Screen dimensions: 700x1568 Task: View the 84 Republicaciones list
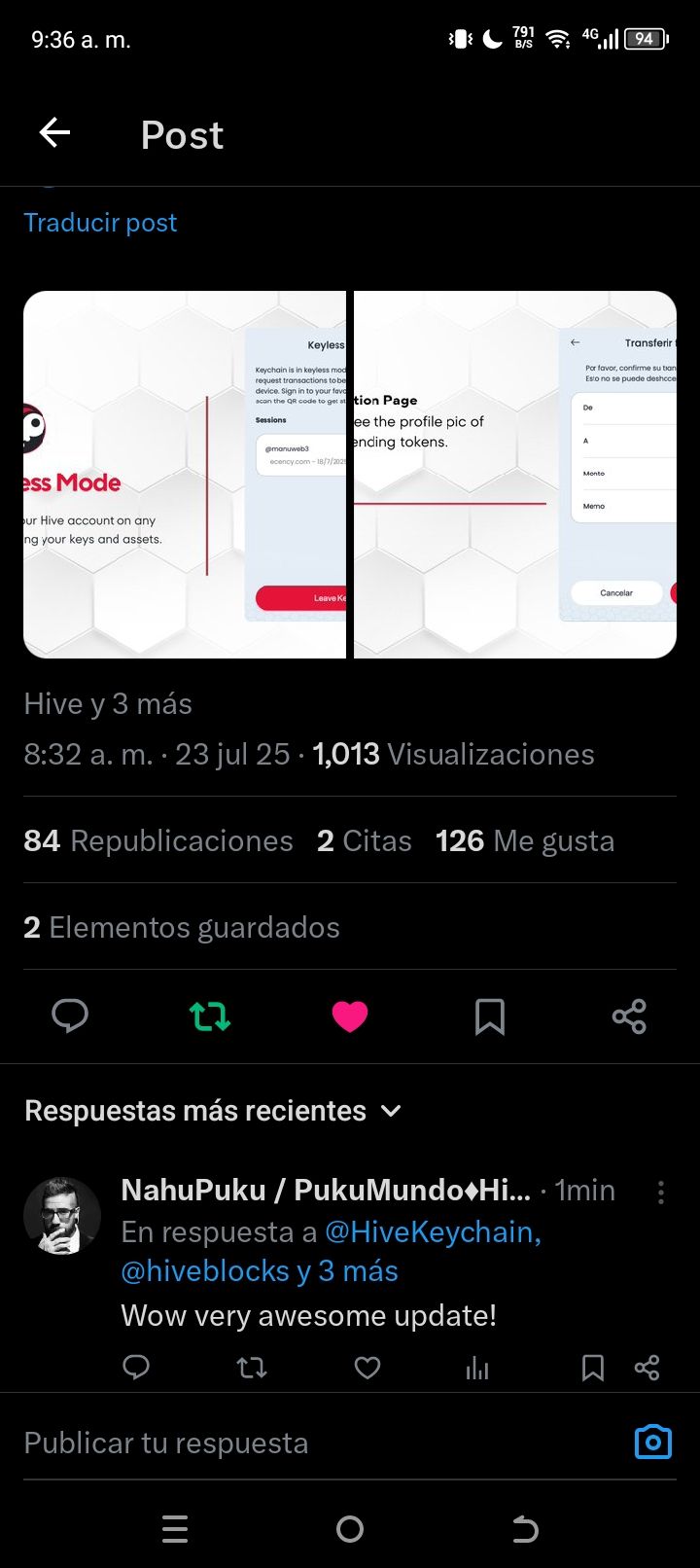tap(158, 840)
